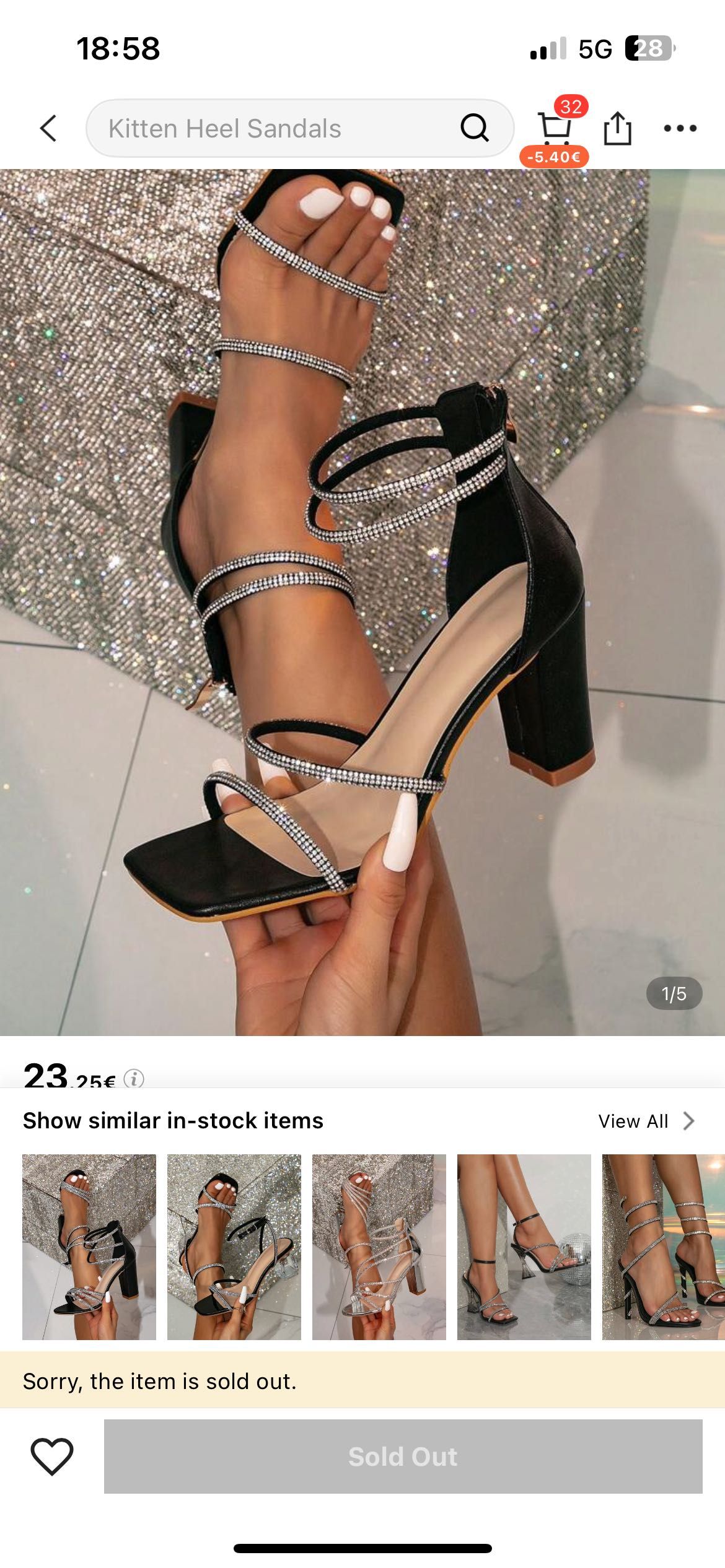Go back to the previous page
725x1568 pixels.
point(48,129)
